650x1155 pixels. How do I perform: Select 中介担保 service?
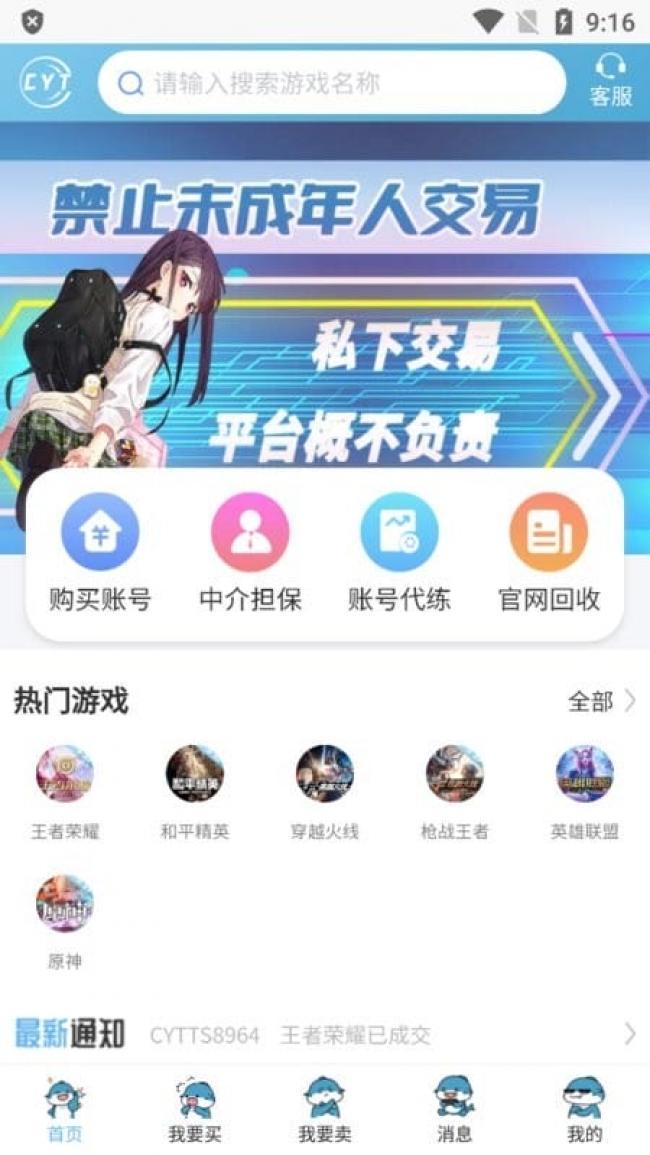pyautogui.click(x=250, y=553)
